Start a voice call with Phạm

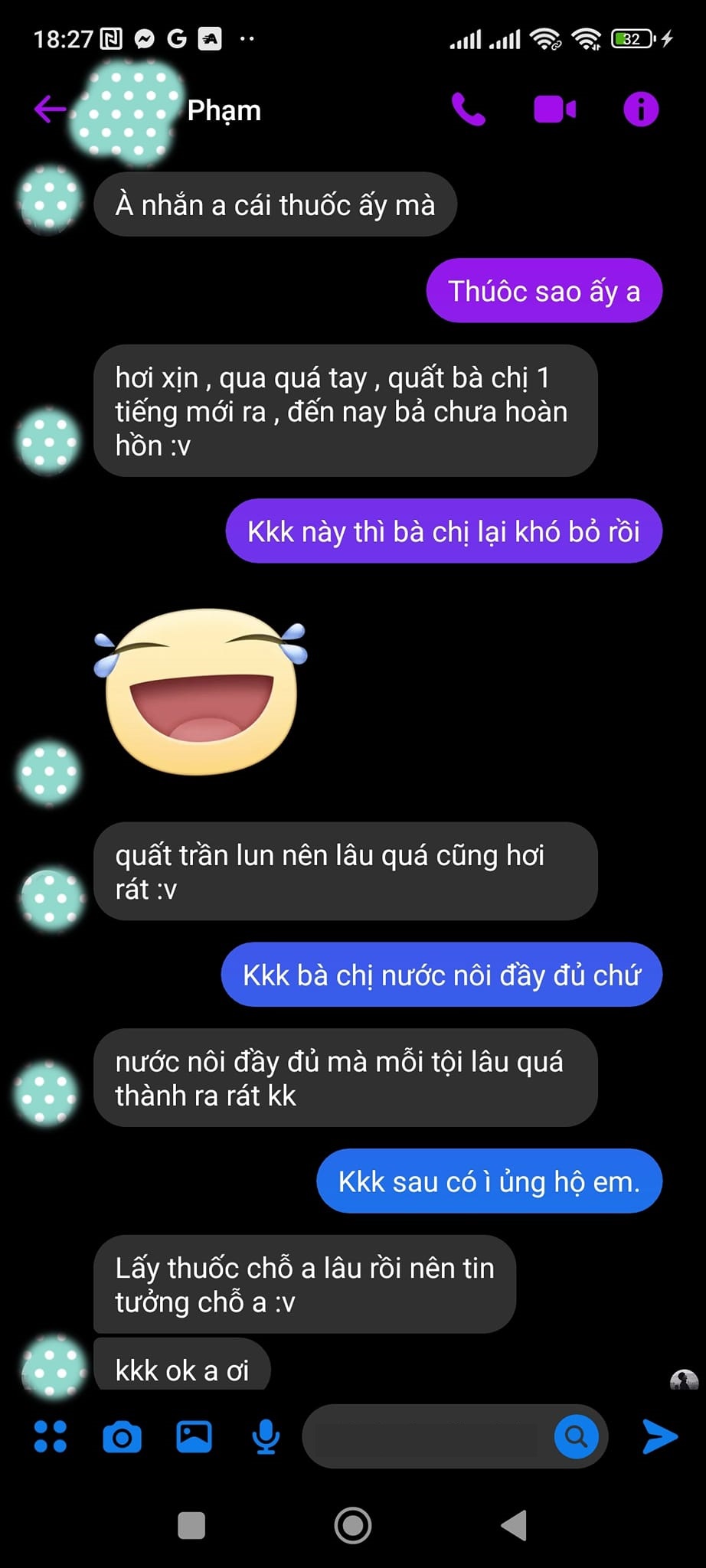point(468,109)
